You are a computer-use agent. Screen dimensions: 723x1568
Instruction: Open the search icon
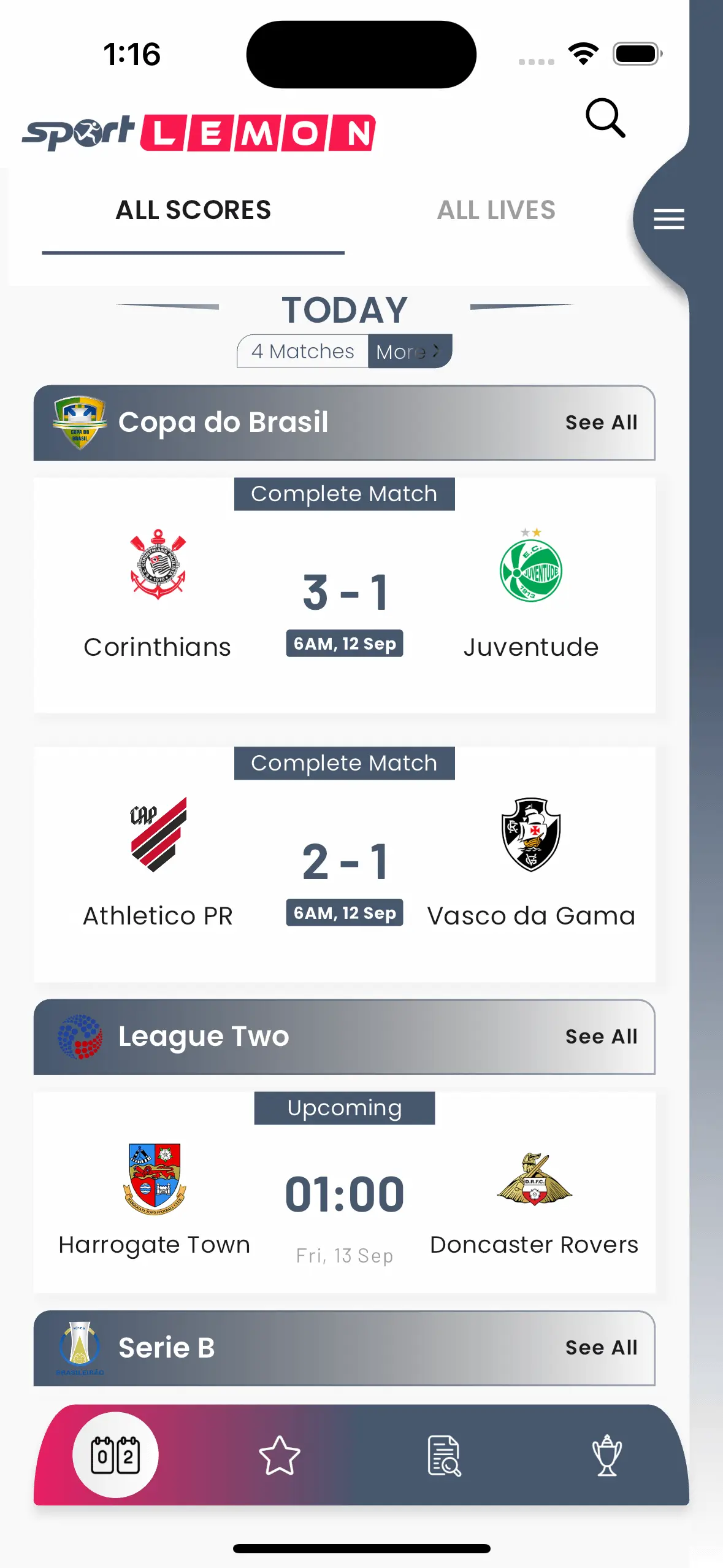[606, 118]
